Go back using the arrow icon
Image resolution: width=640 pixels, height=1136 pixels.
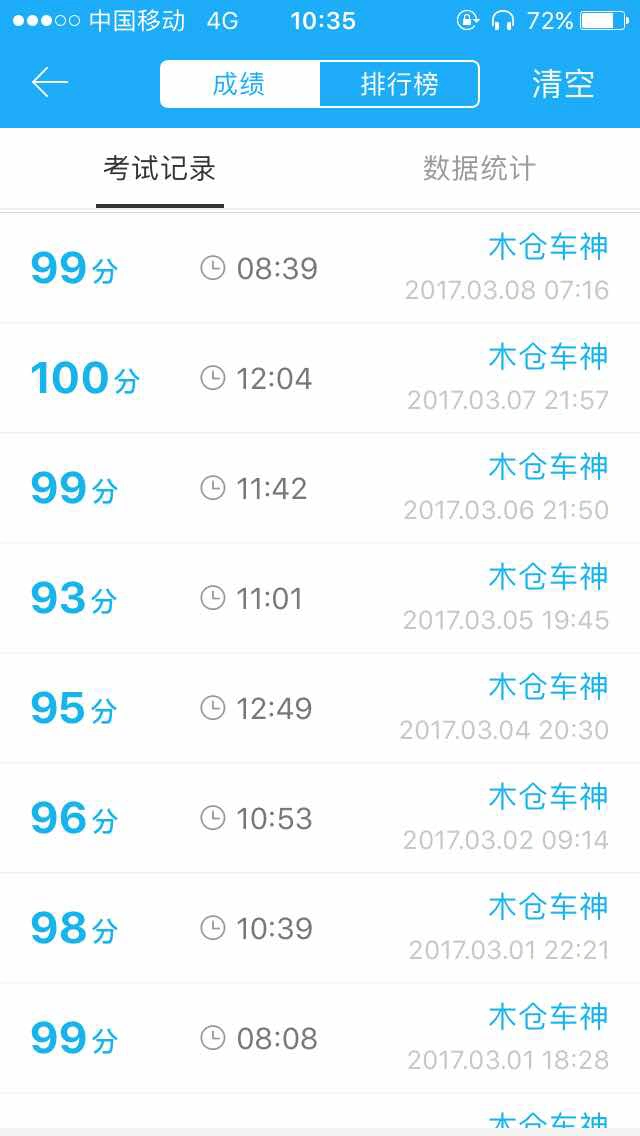[49, 83]
